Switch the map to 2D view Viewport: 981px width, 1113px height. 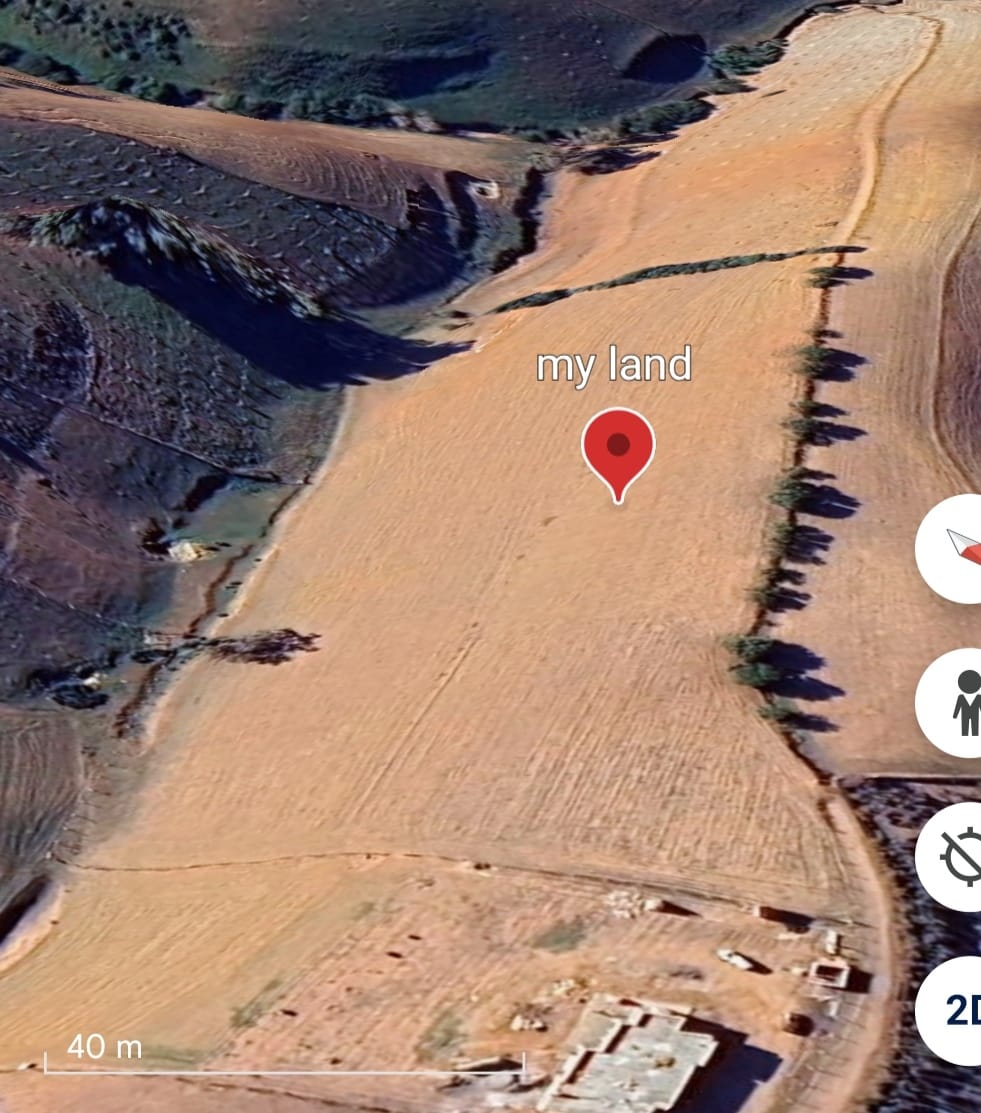click(x=957, y=1011)
